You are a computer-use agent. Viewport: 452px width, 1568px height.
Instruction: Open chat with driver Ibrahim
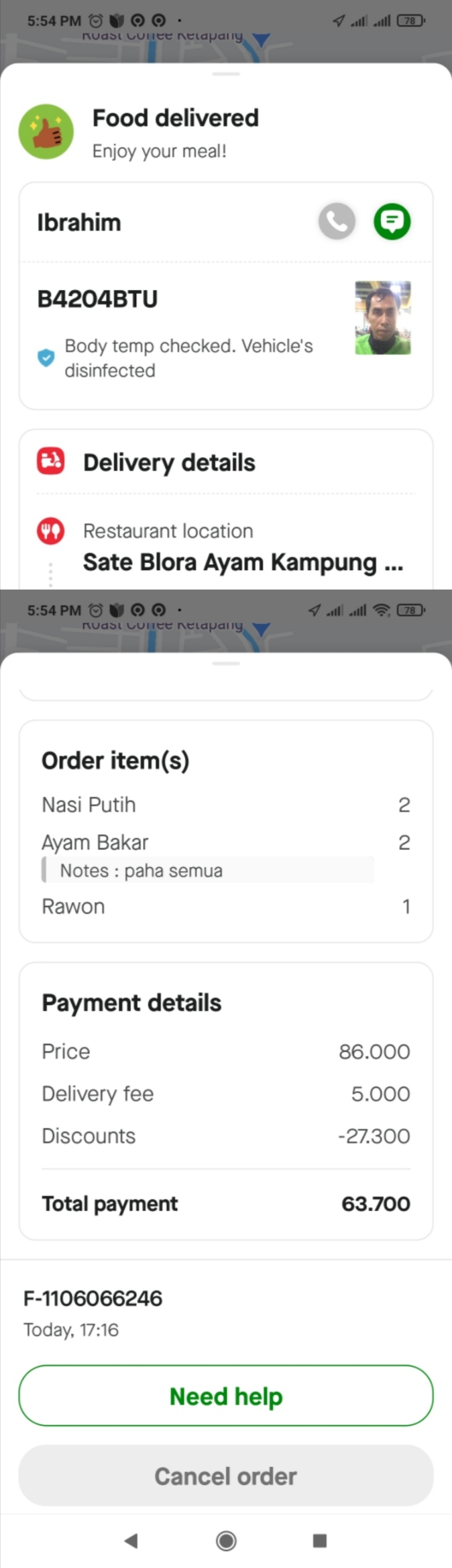(x=392, y=221)
